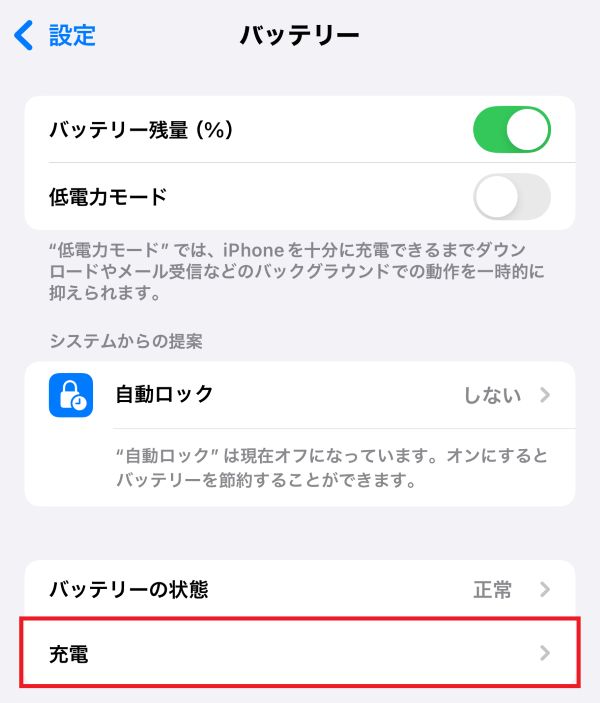Image resolution: width=600 pixels, height=703 pixels.
Task: Enable 低電力モード
Action: pos(511,196)
